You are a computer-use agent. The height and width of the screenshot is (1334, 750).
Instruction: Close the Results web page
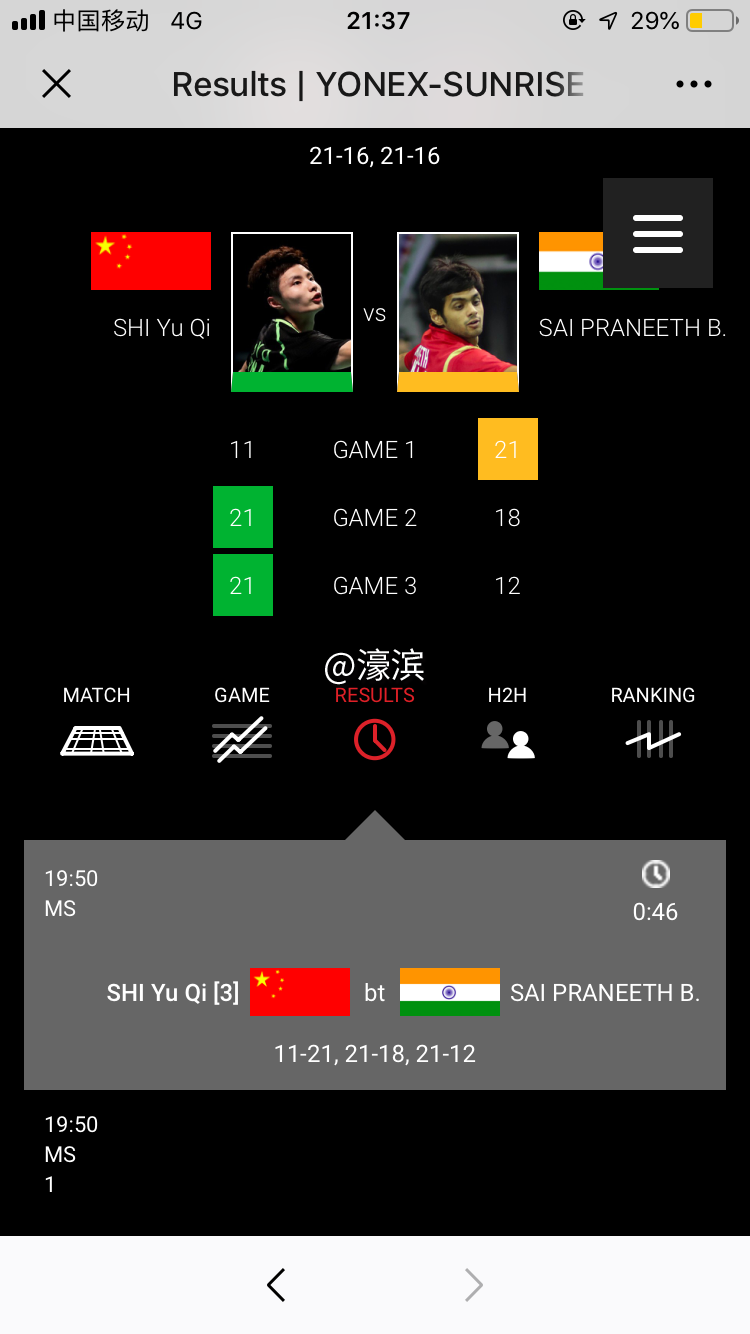[x=57, y=84]
